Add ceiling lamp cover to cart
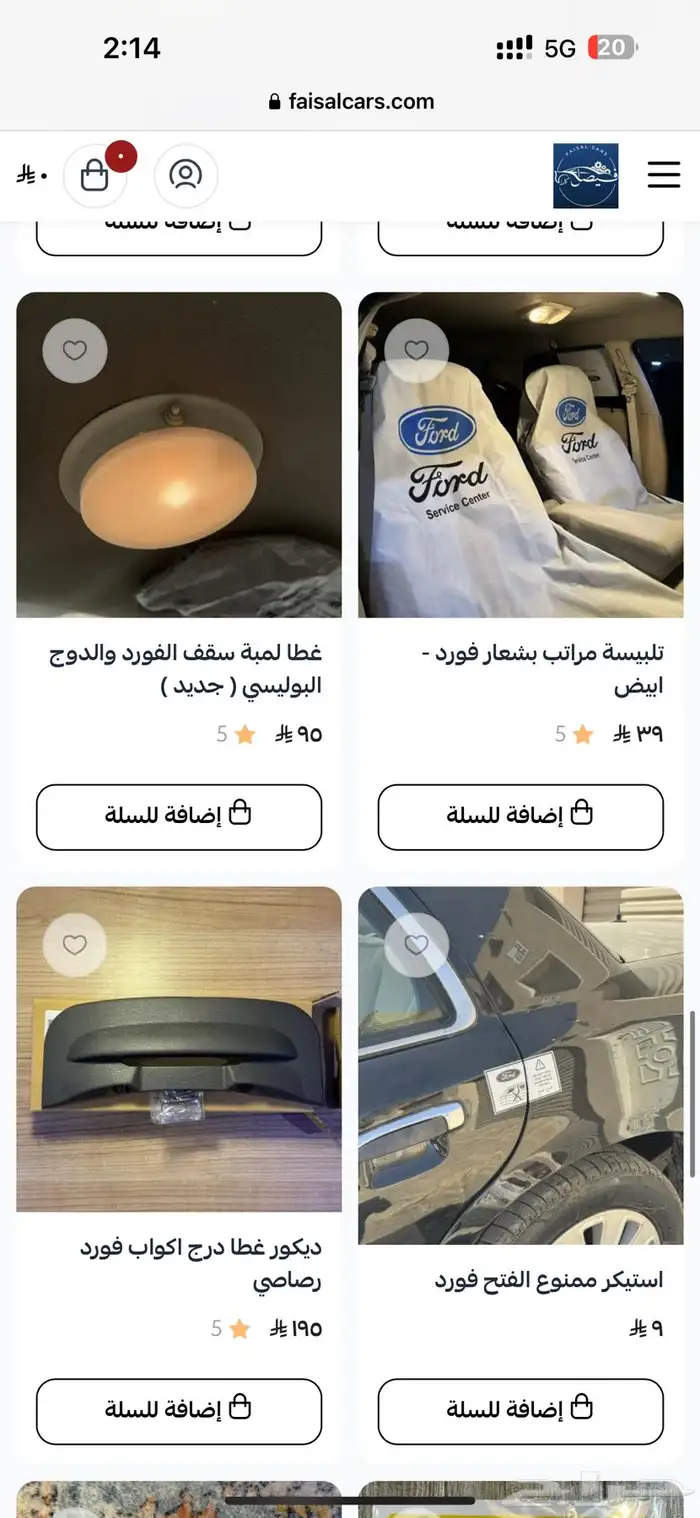The image size is (700, 1518). [x=179, y=817]
